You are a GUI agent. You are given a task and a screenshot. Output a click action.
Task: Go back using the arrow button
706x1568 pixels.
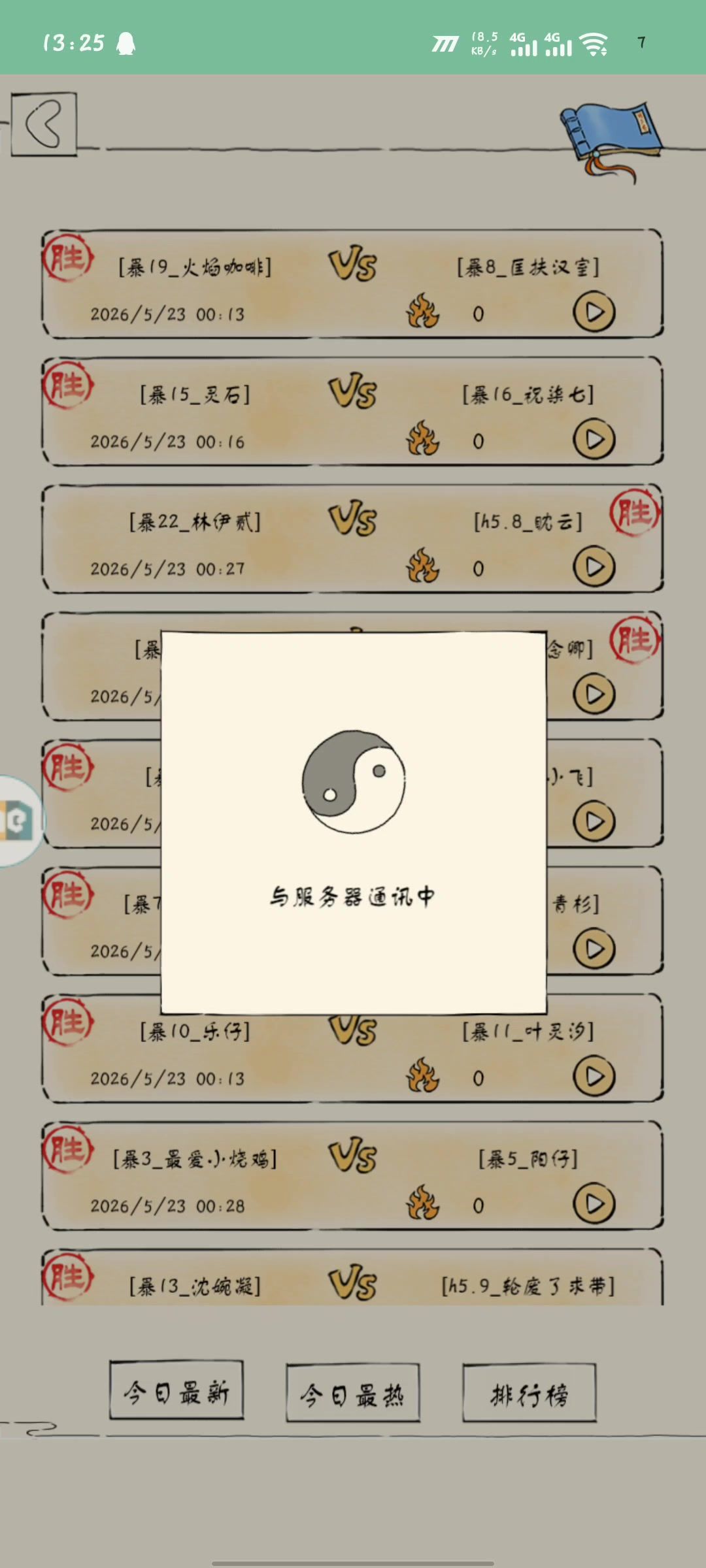tap(44, 124)
